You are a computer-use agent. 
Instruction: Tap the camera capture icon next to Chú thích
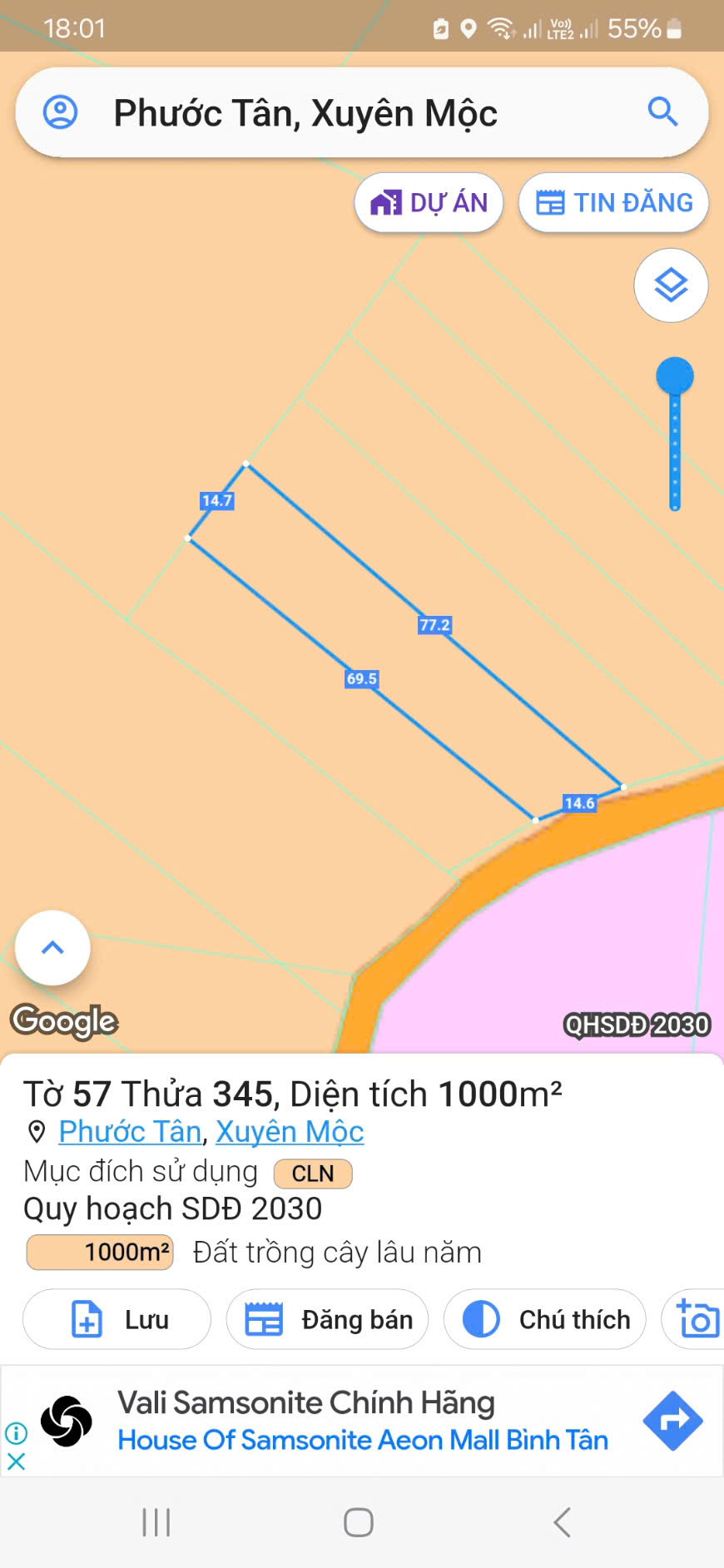coord(700,1319)
